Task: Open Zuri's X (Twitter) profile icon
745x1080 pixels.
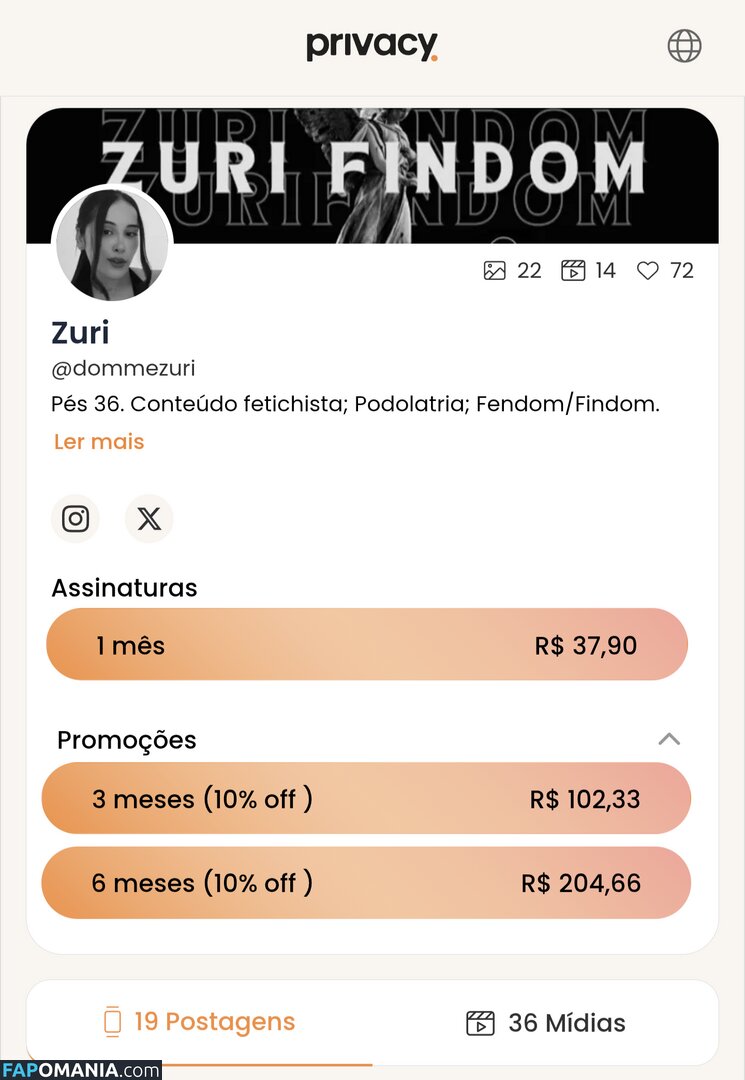Action: 149,519
